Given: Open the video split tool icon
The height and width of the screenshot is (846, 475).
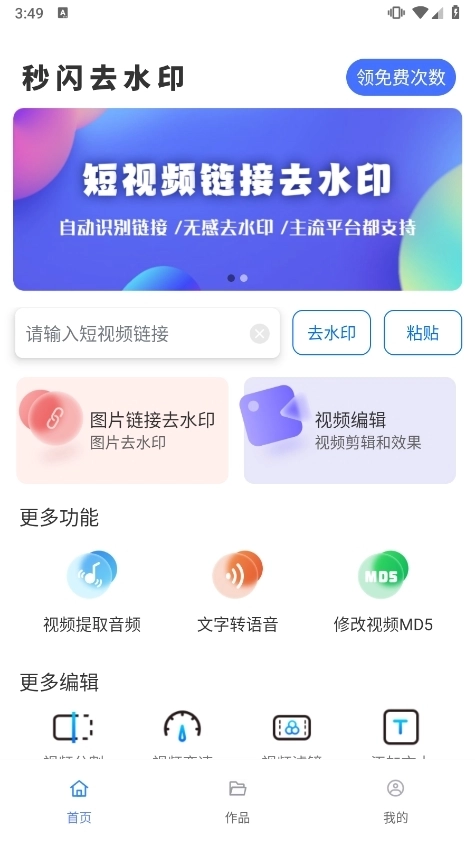Looking at the screenshot, I should coord(73,727).
